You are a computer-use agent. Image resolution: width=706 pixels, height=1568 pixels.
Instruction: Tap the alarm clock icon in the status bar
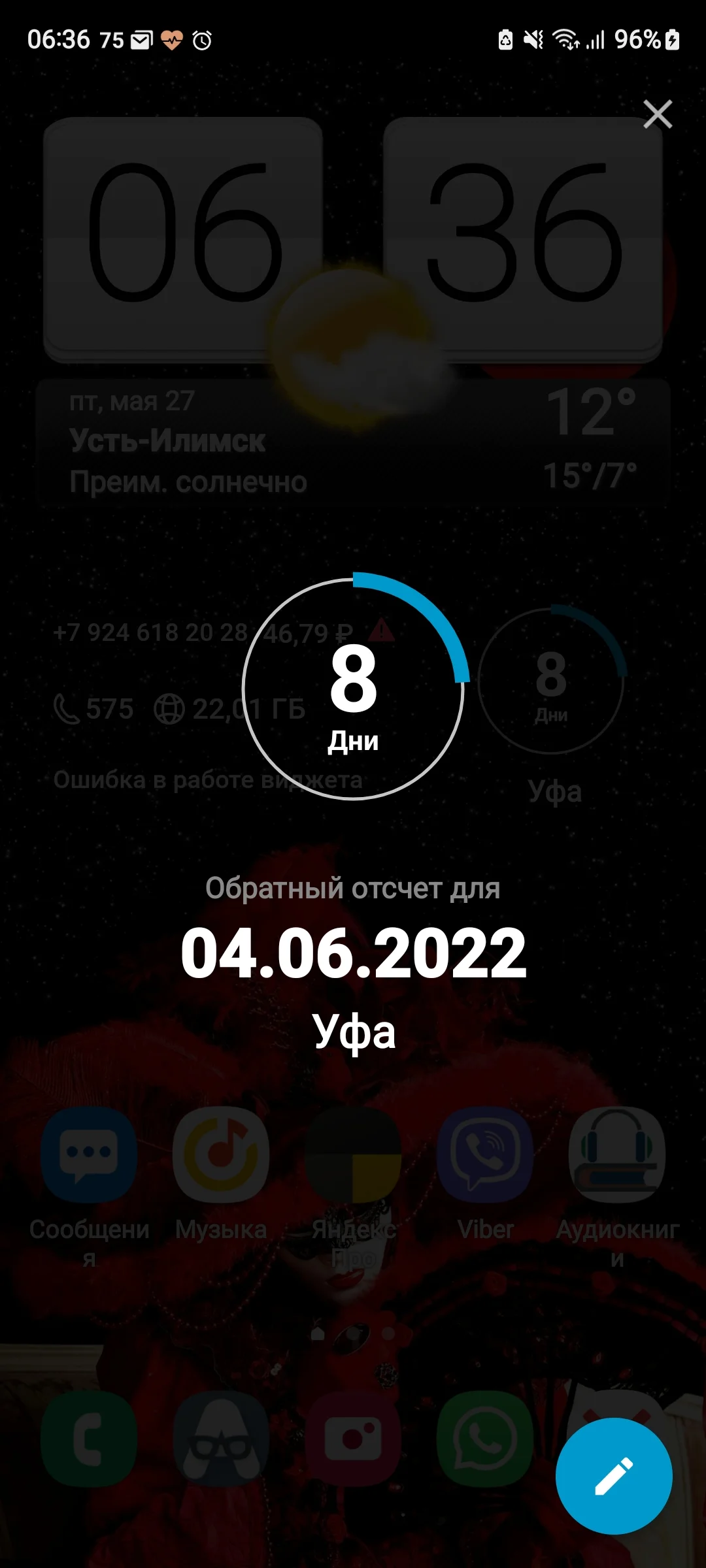pos(201,41)
